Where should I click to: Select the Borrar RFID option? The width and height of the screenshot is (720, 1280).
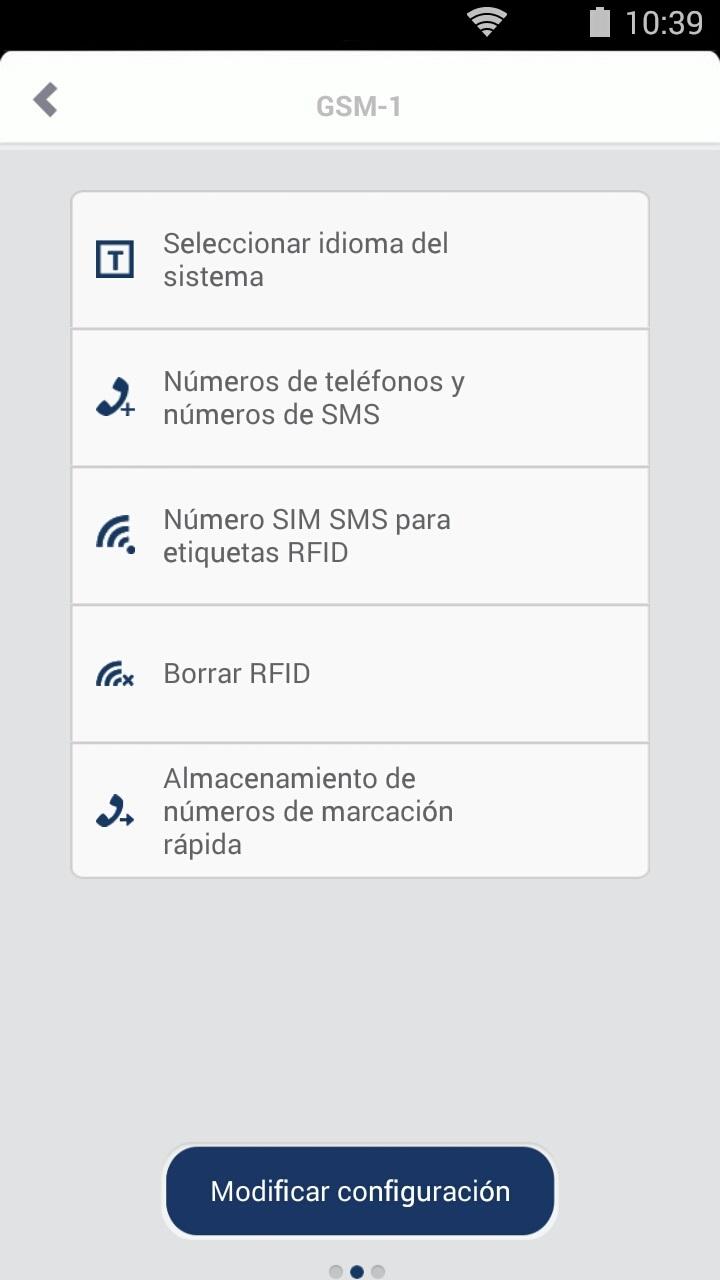coord(360,674)
